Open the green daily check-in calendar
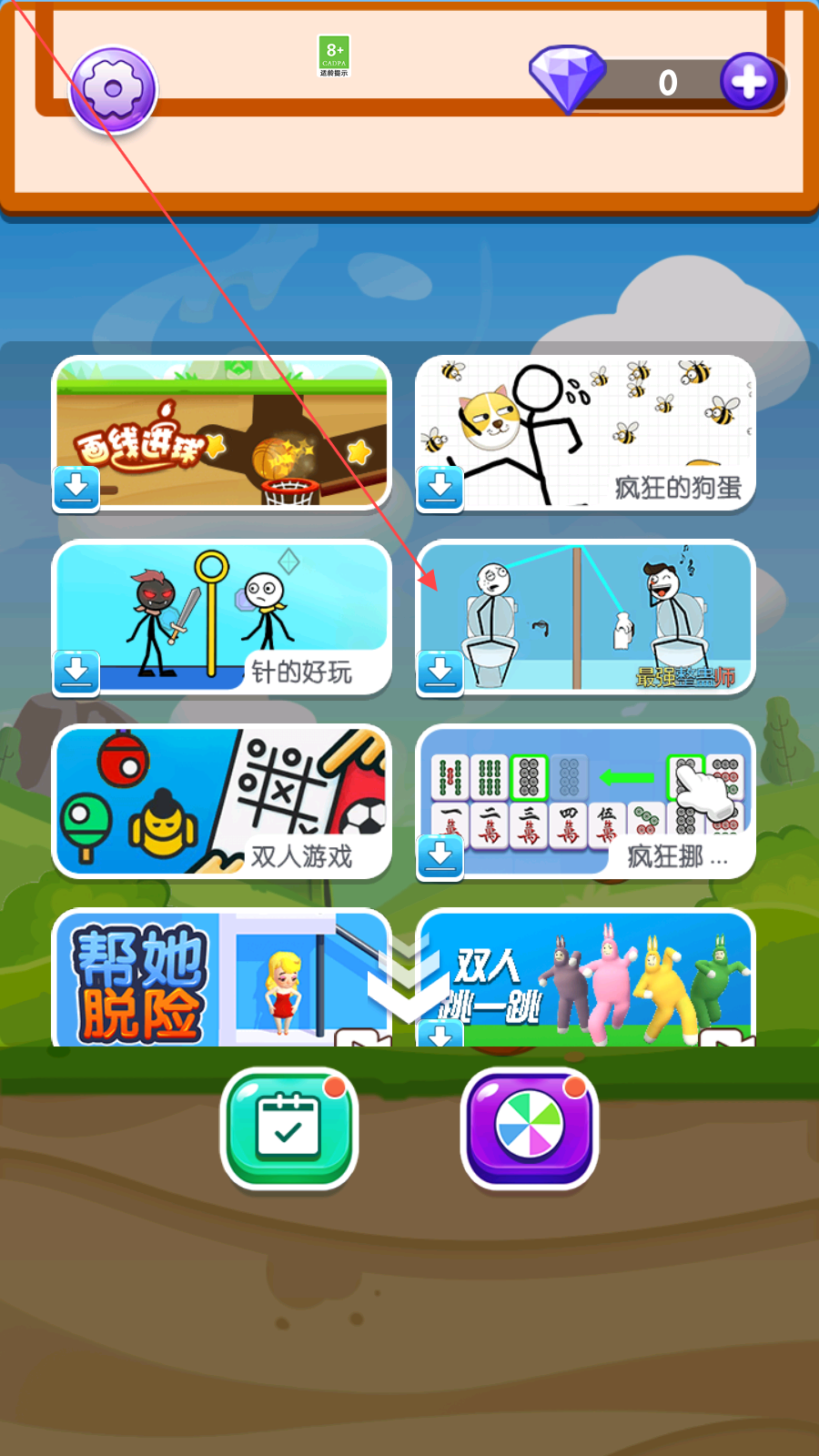819x1456 pixels. pos(288,1128)
